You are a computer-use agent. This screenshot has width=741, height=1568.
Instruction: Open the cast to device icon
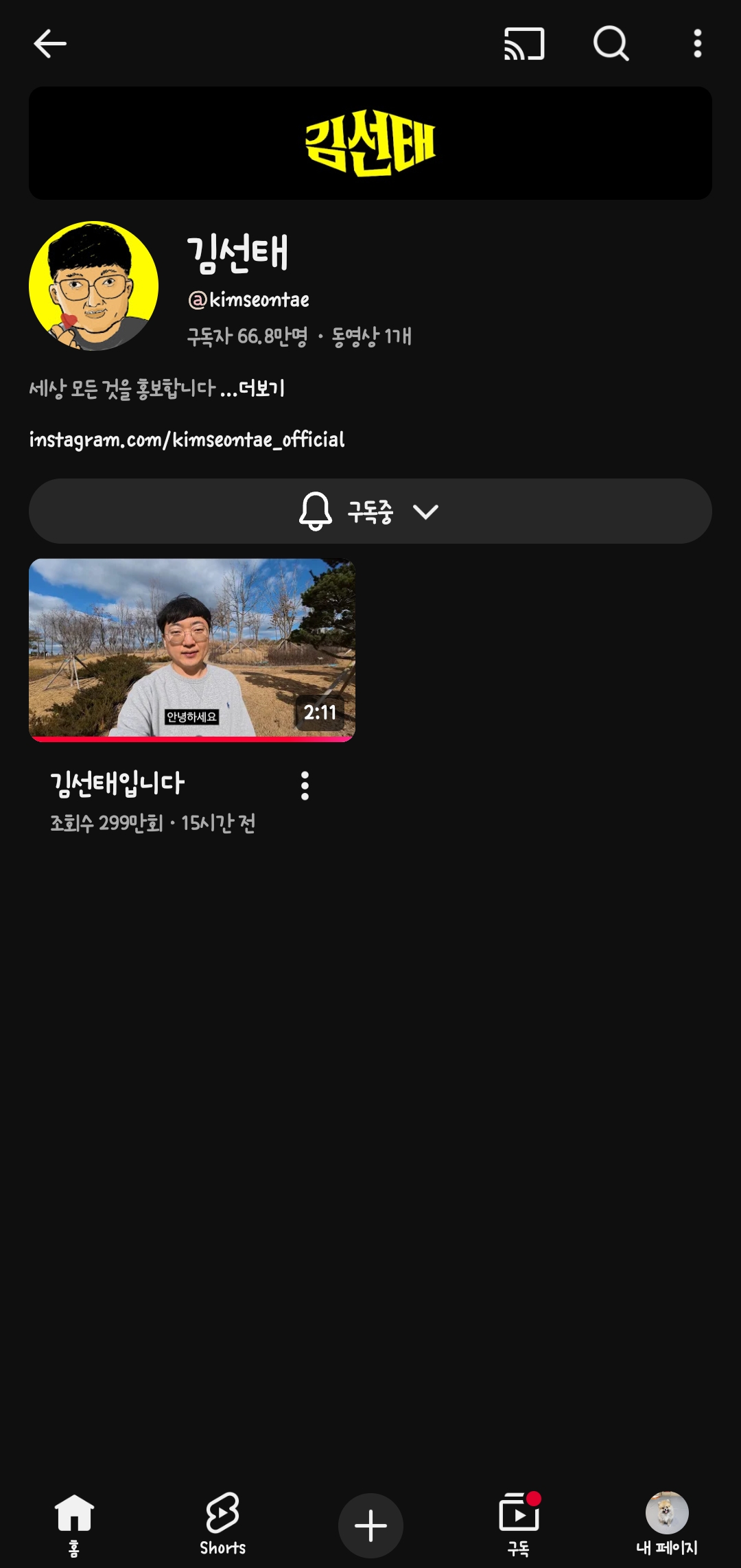pyautogui.click(x=524, y=44)
